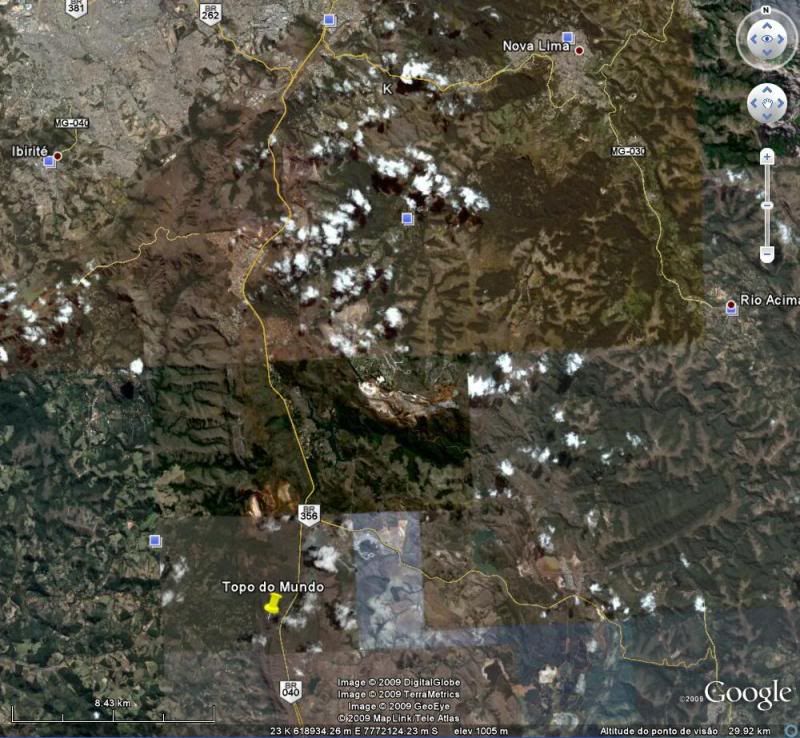Image resolution: width=800 pixels, height=738 pixels.
Task: Open the blue square icon beside Nova Lima
Action: (x=568, y=38)
